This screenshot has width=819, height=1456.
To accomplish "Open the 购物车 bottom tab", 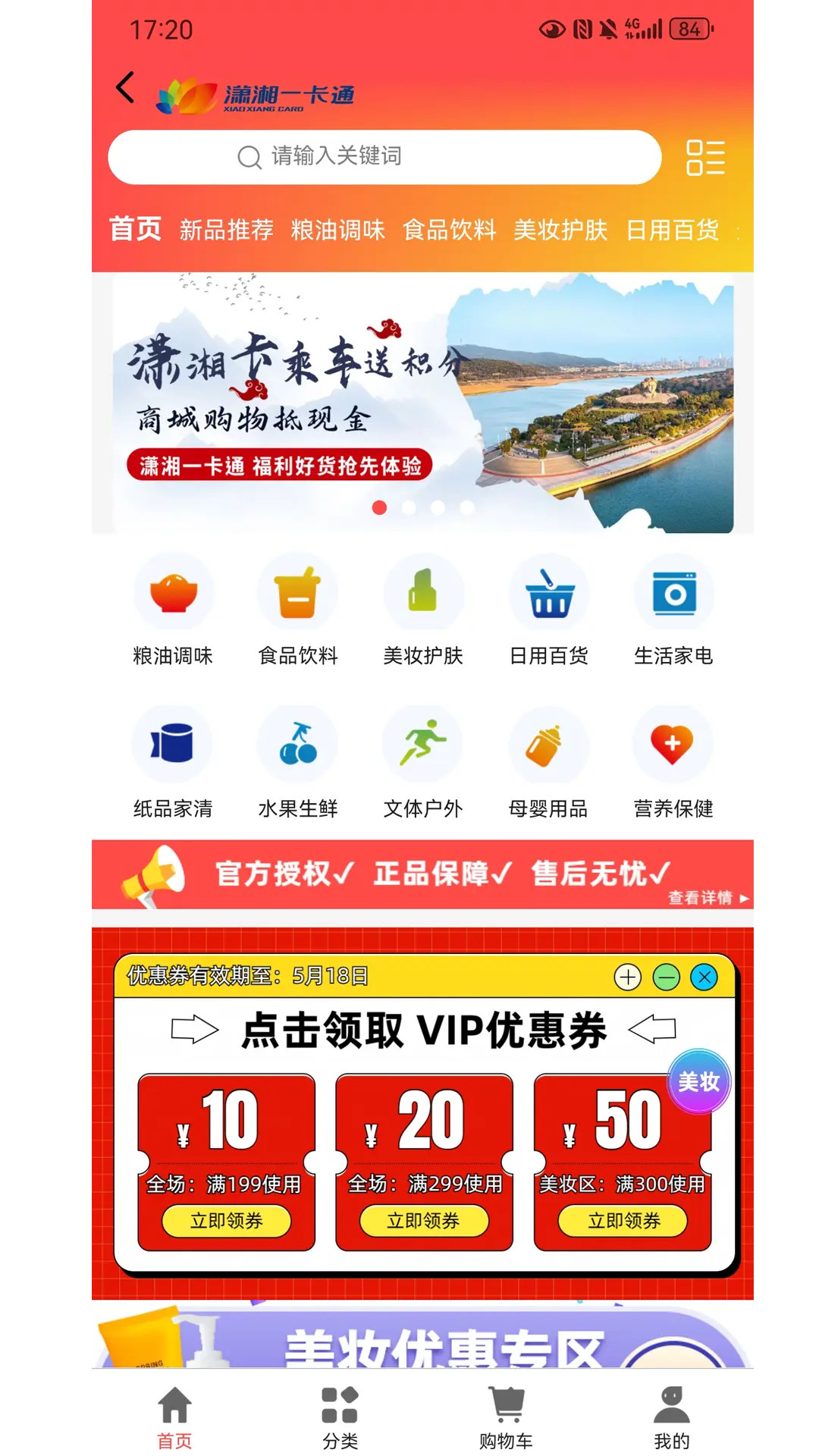I will pos(506,1417).
